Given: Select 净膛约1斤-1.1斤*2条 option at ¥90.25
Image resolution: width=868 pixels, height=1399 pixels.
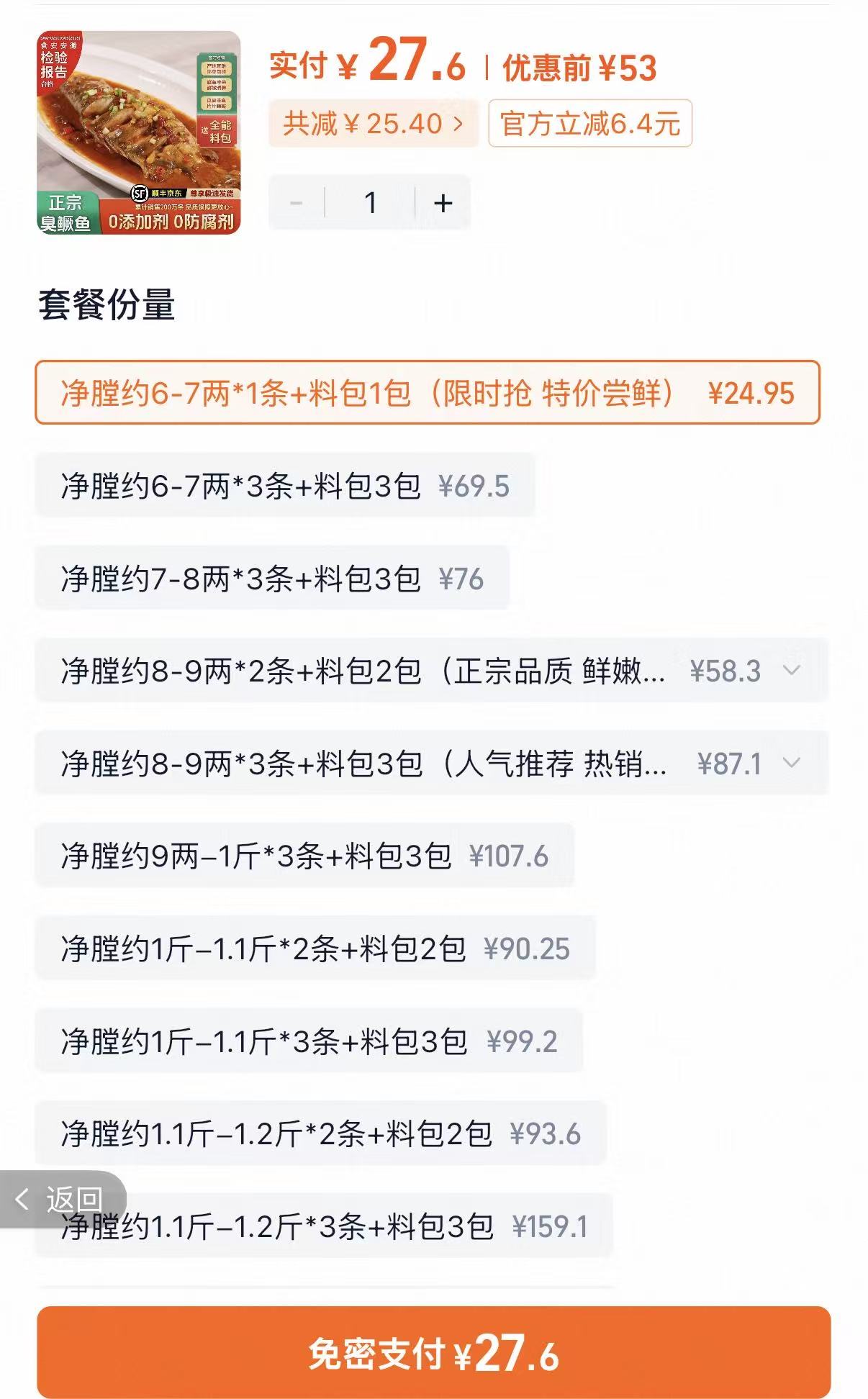Looking at the screenshot, I should pyautogui.click(x=315, y=948).
